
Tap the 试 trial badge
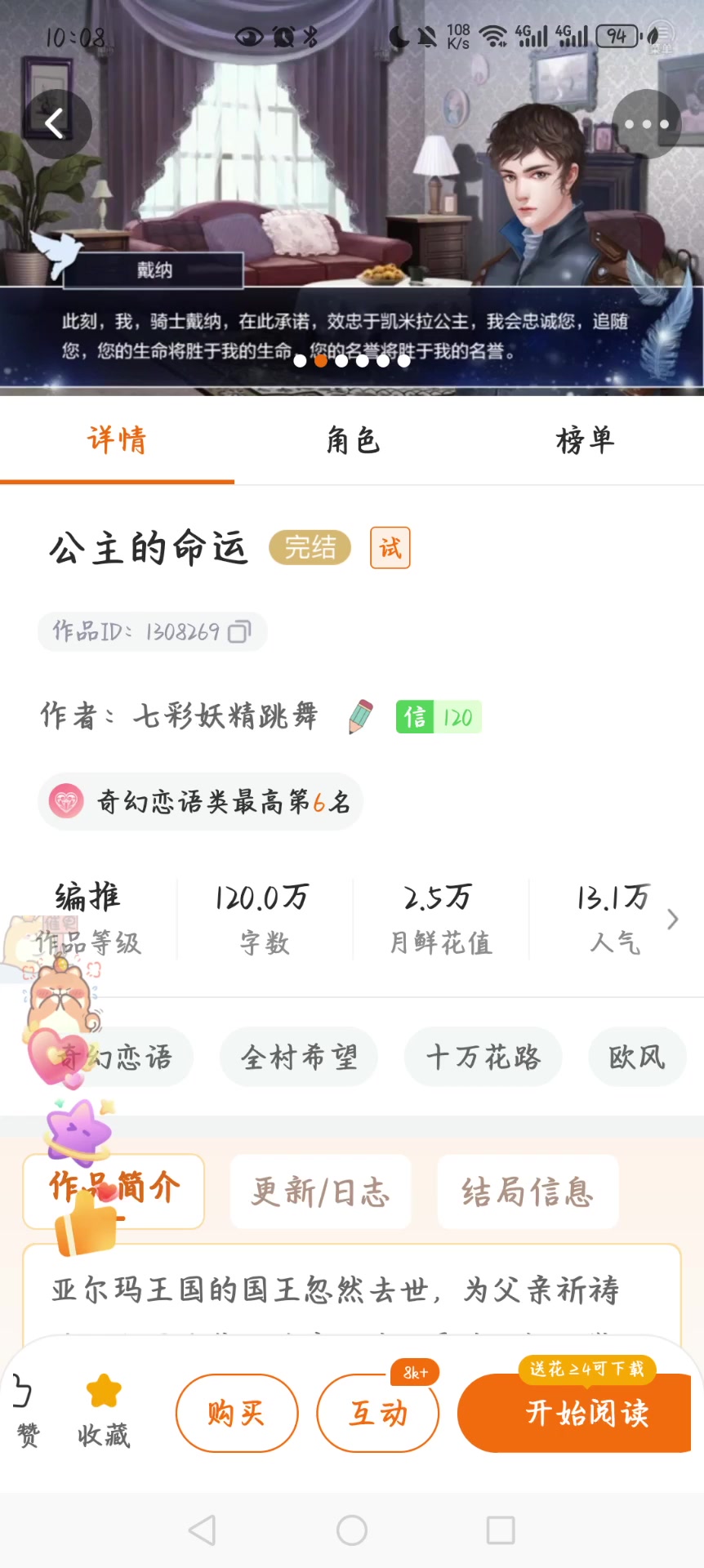[x=390, y=548]
